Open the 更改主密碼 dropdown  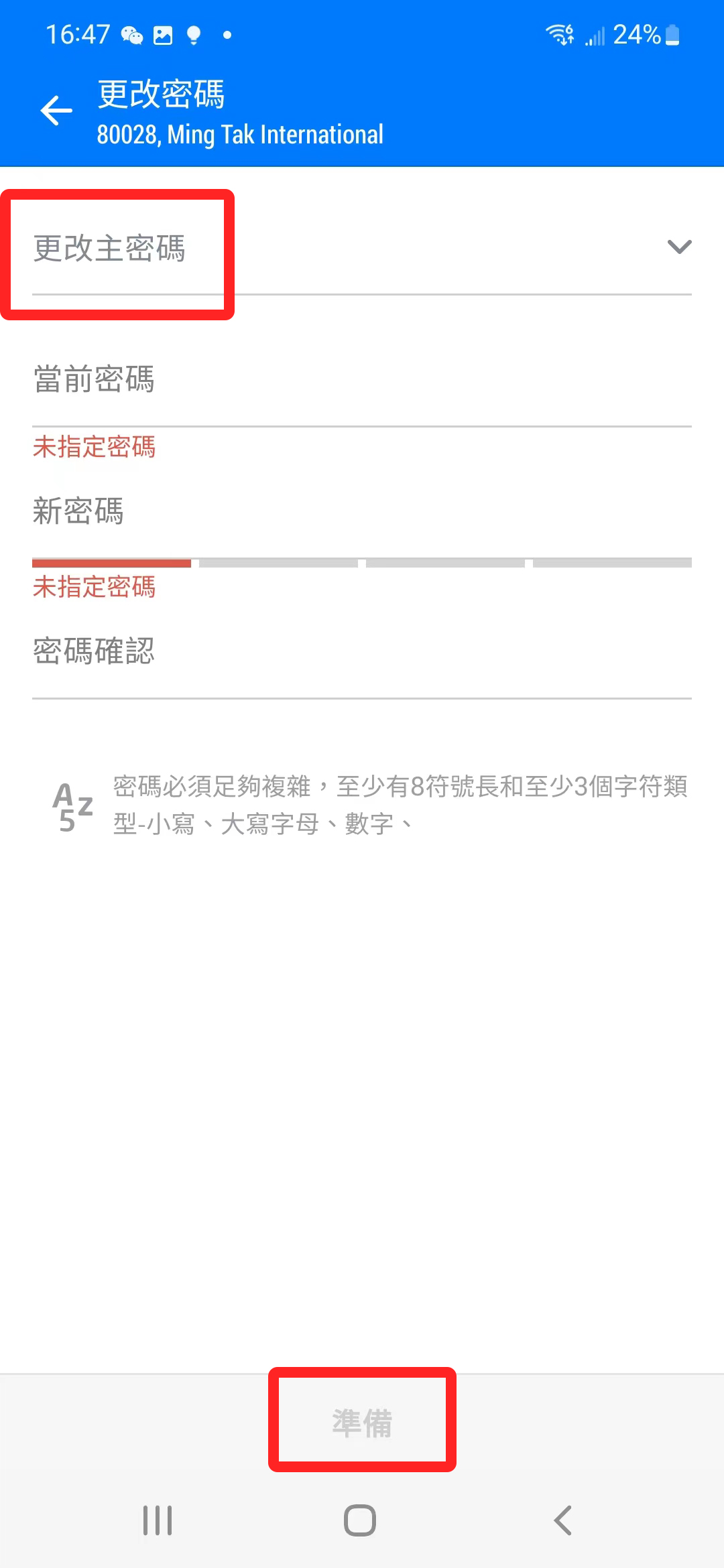coord(362,248)
